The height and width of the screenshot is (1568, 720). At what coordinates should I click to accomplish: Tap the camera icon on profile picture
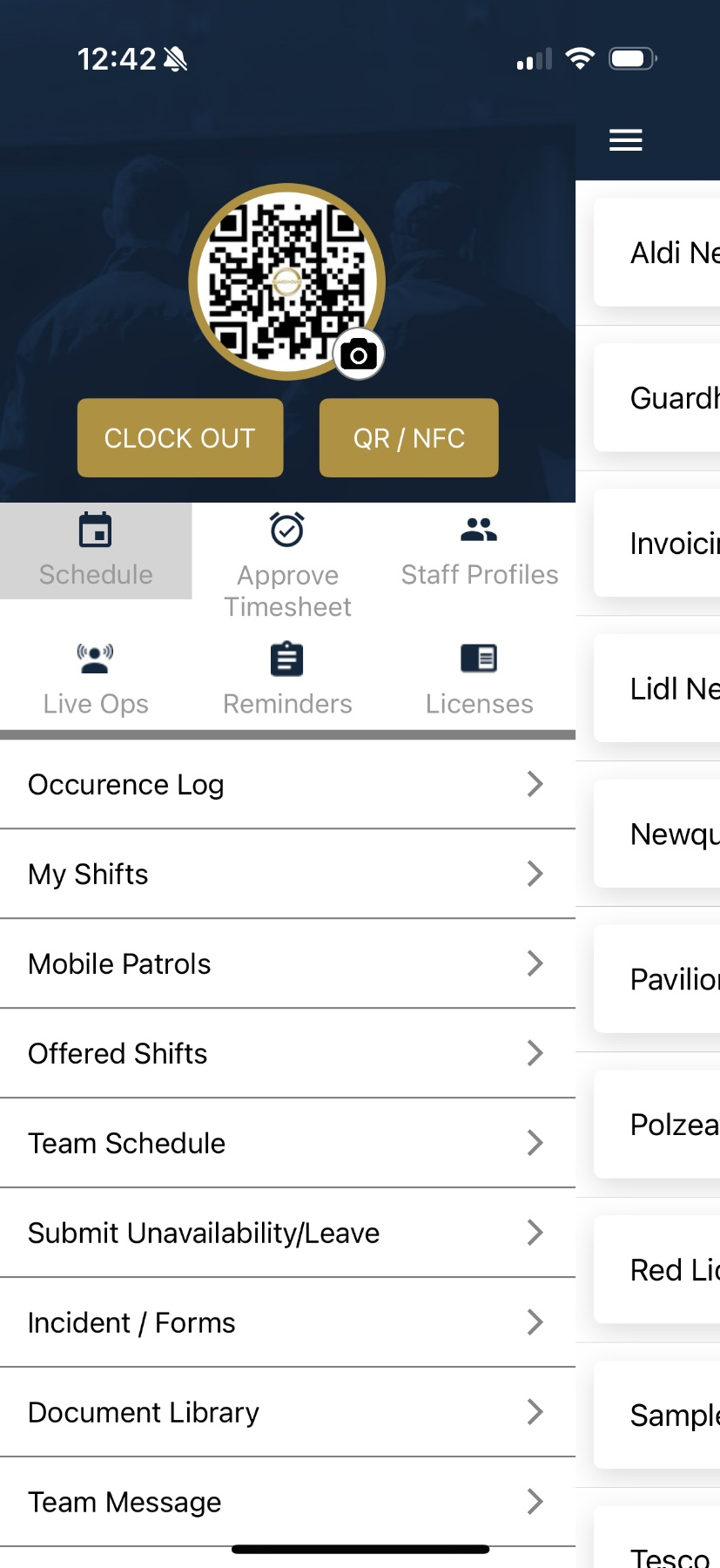(x=359, y=355)
